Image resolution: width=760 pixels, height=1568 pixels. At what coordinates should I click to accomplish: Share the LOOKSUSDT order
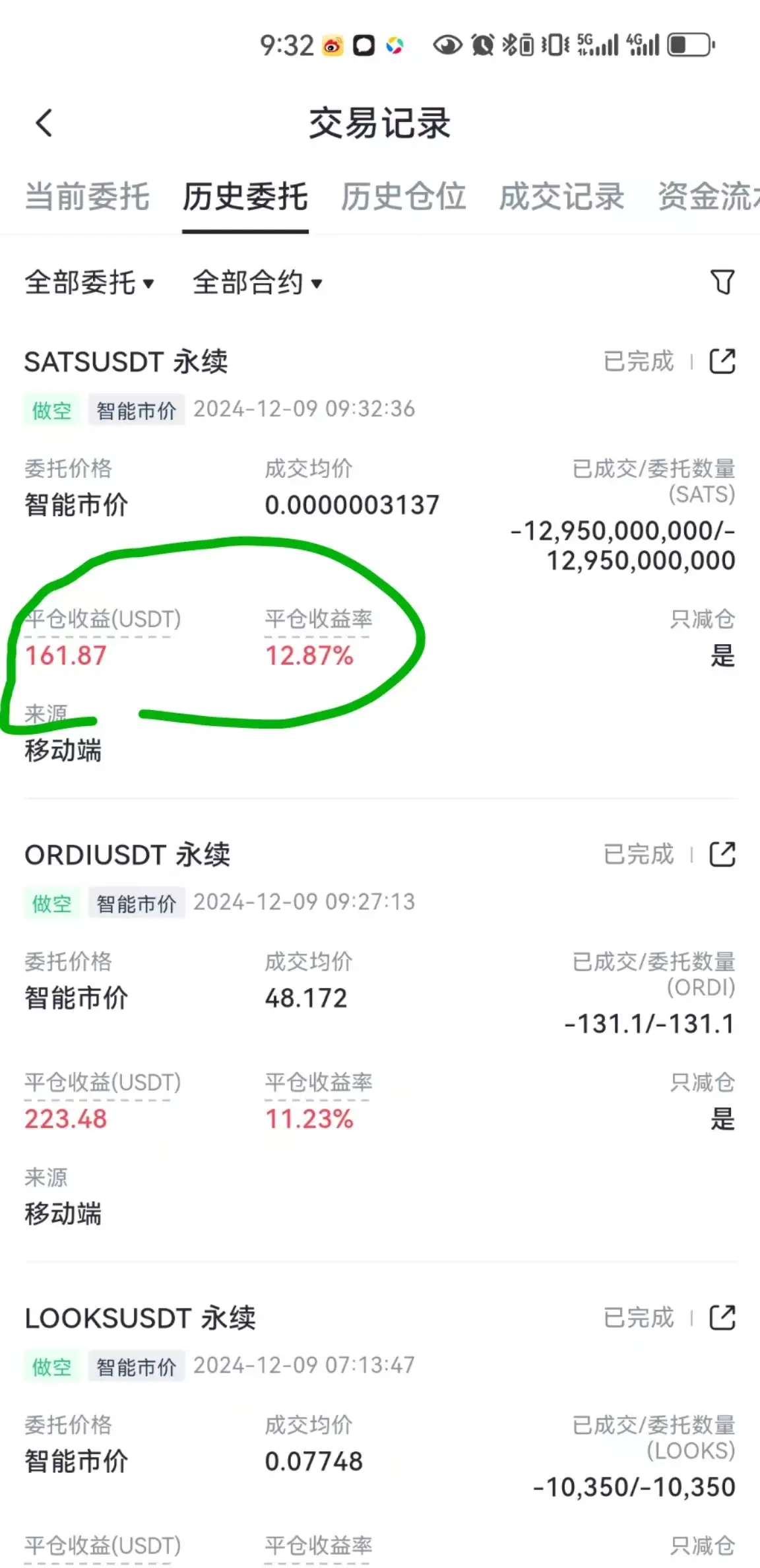tap(722, 1317)
